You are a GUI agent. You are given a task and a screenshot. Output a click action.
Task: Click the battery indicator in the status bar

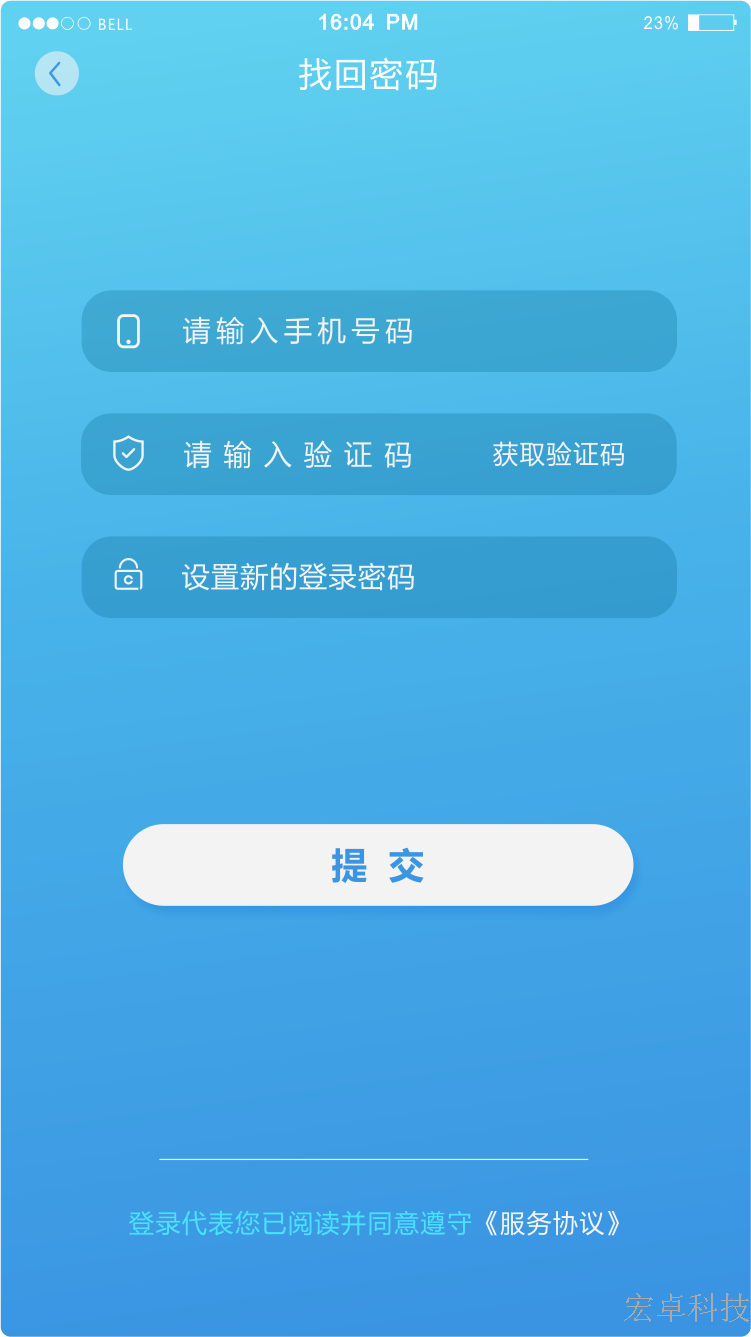(x=712, y=22)
